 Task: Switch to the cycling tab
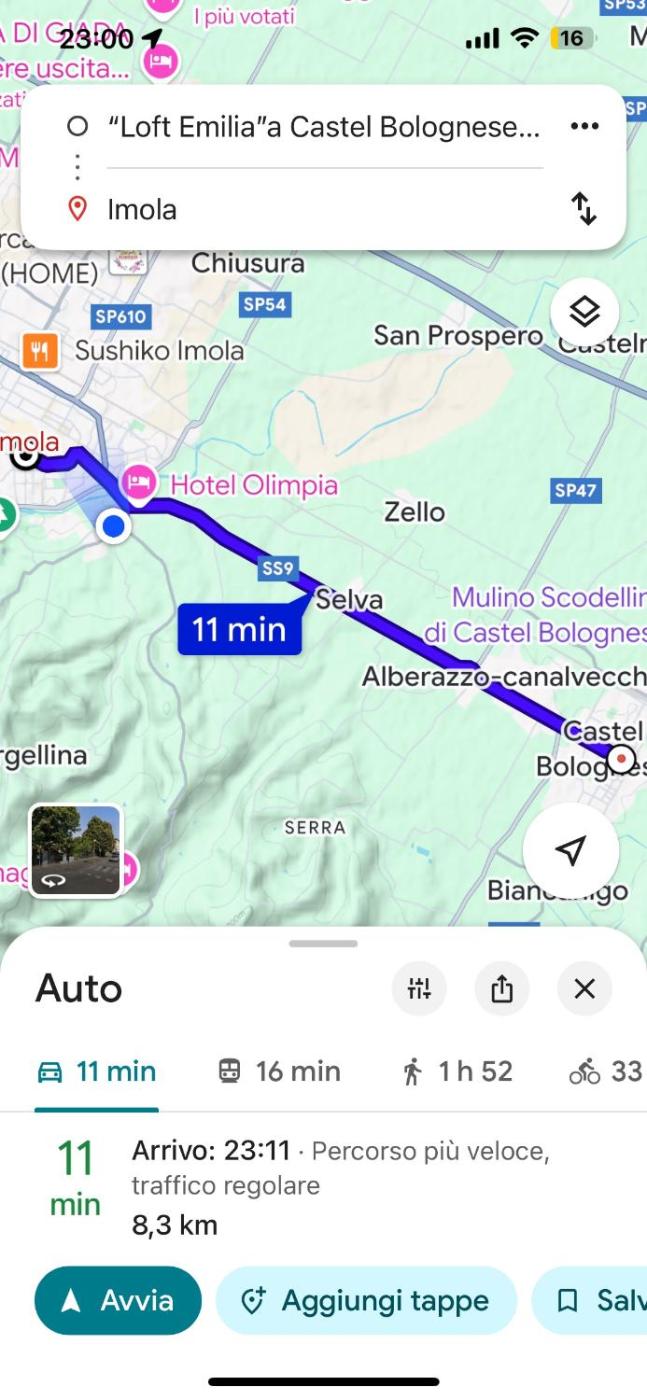click(605, 1072)
